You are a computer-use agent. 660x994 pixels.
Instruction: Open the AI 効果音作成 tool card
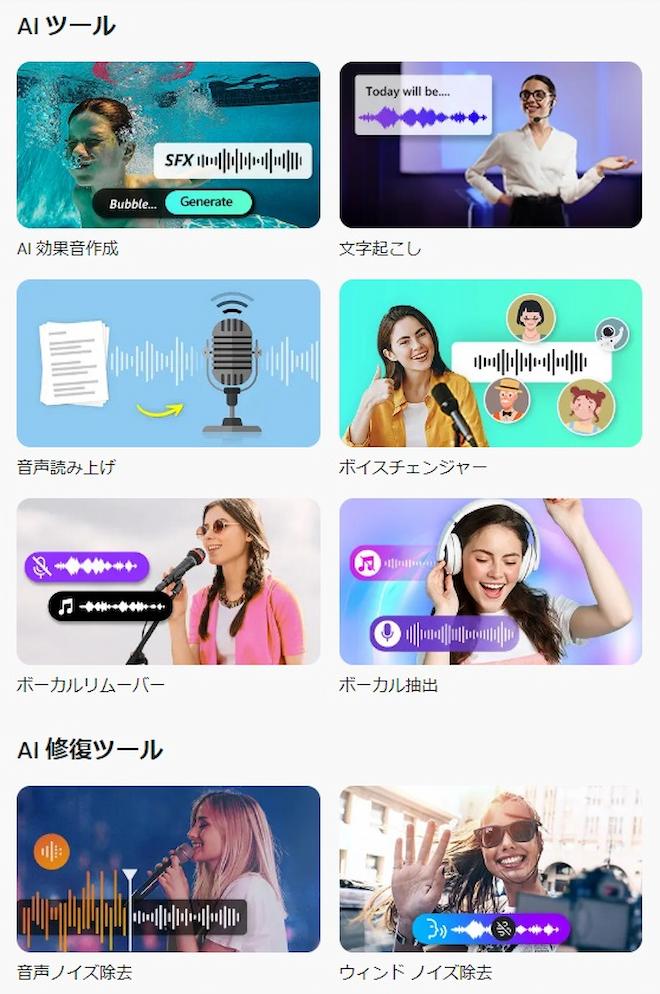(x=168, y=145)
